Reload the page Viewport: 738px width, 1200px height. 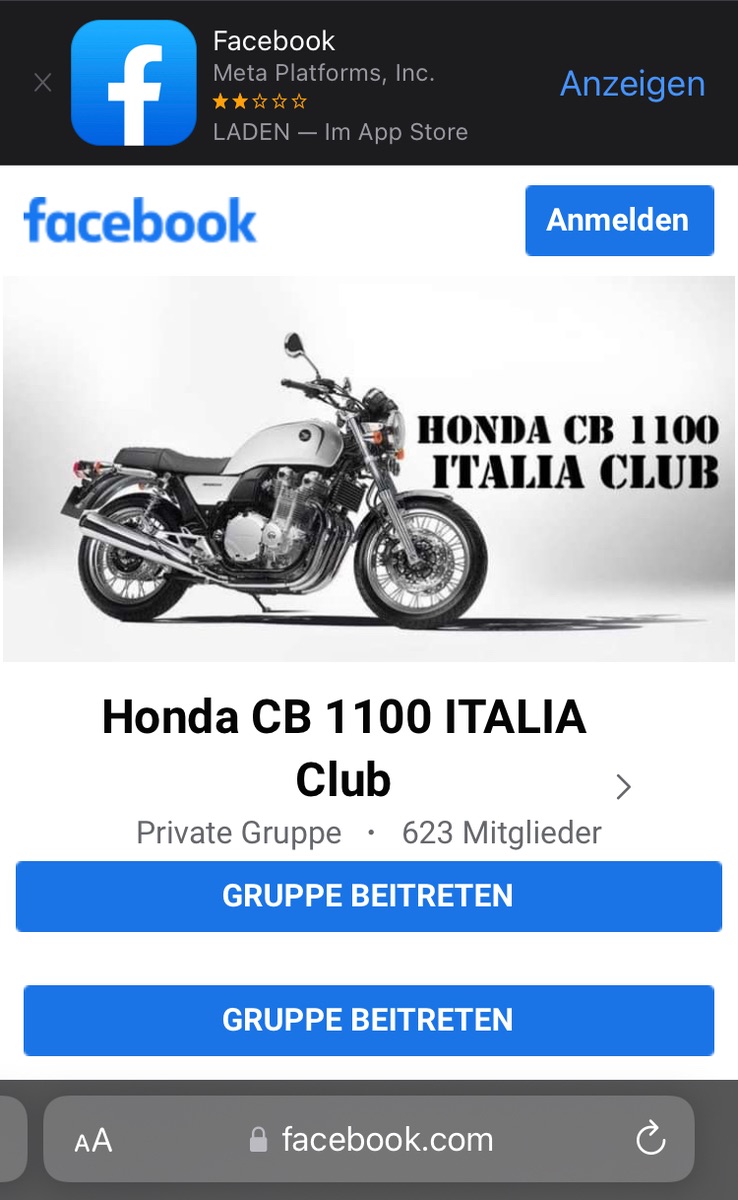[x=650, y=1139]
